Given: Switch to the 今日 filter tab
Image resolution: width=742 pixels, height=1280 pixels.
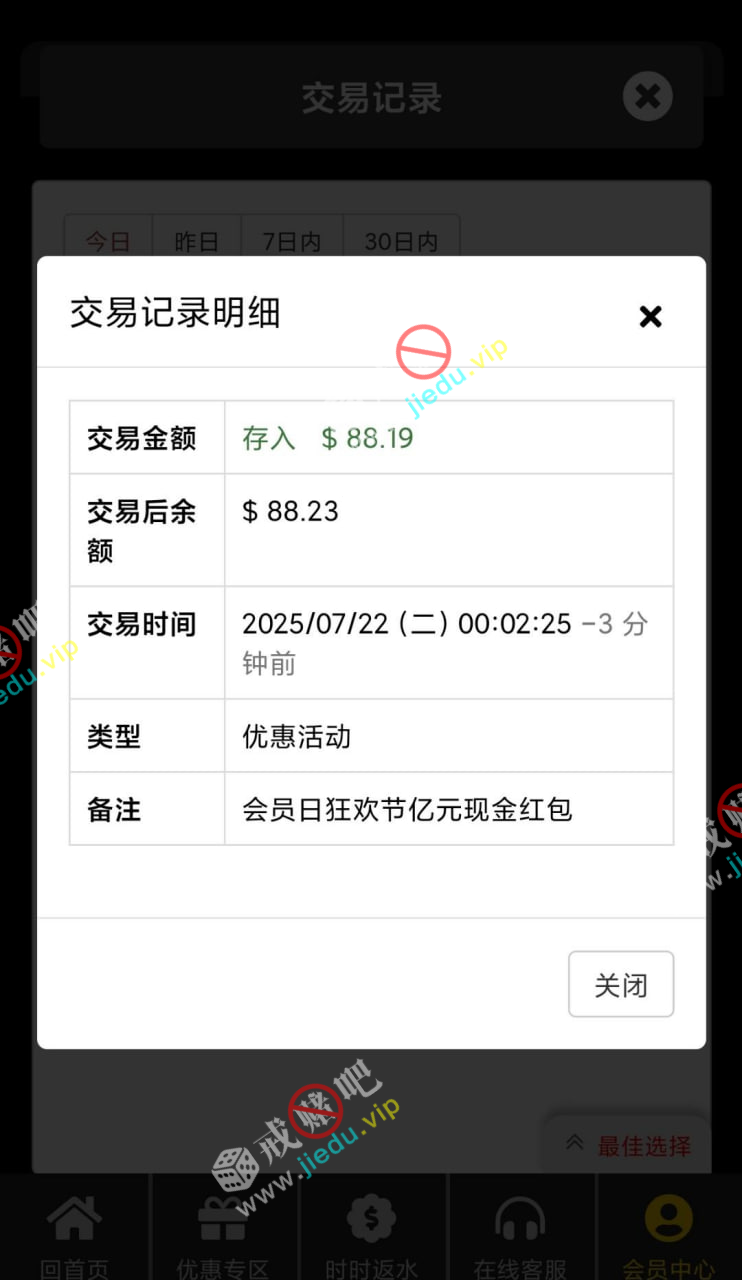Looking at the screenshot, I should pos(108,241).
